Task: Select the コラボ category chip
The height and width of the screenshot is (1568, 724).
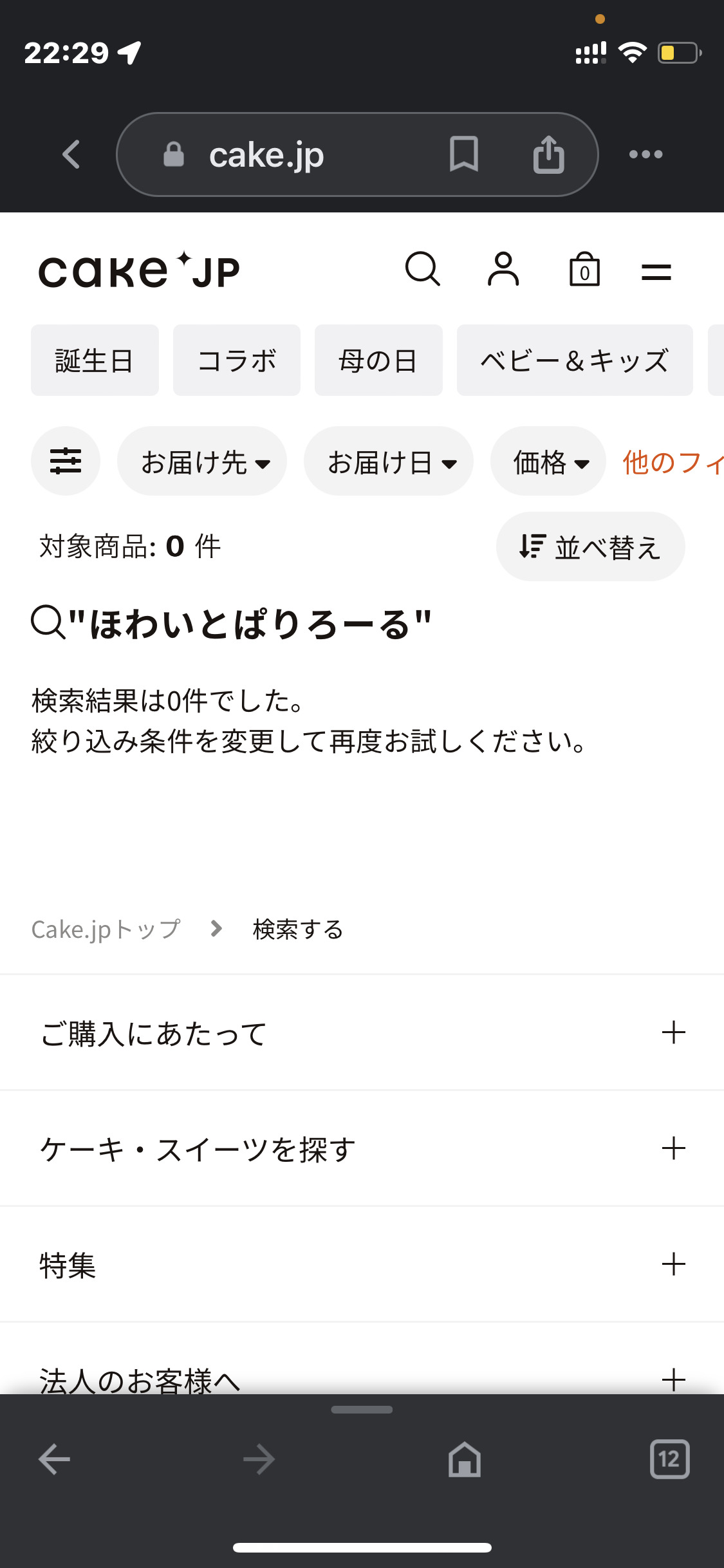Action: (x=236, y=360)
